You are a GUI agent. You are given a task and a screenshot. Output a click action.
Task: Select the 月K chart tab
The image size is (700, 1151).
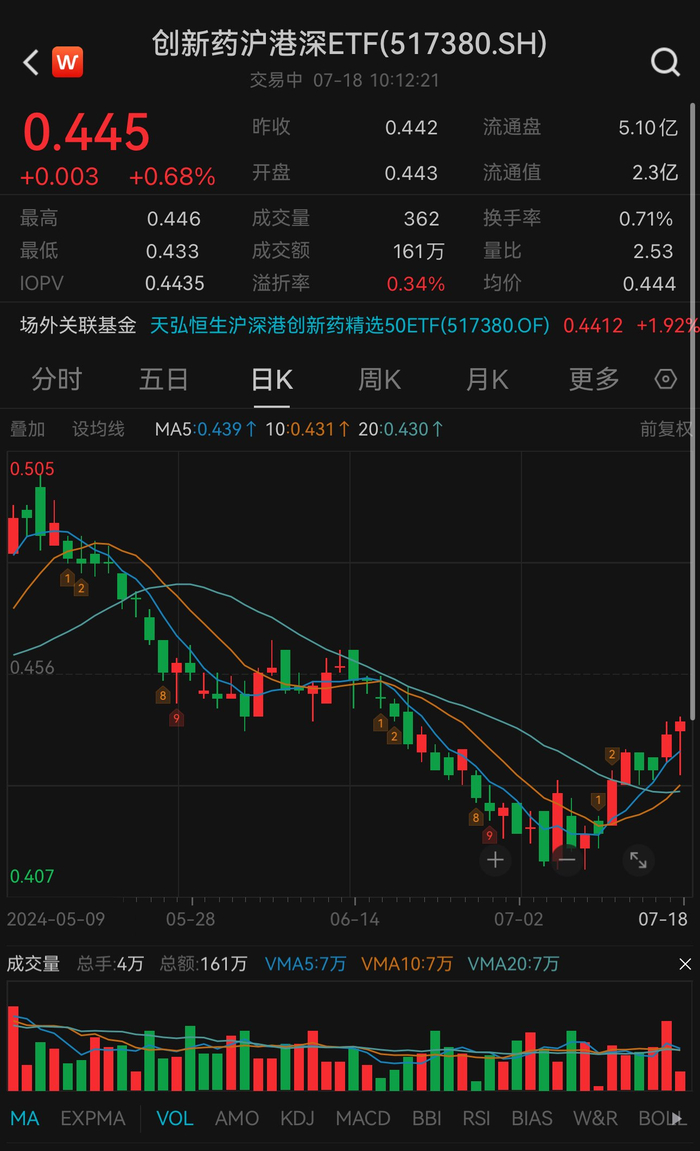point(487,380)
